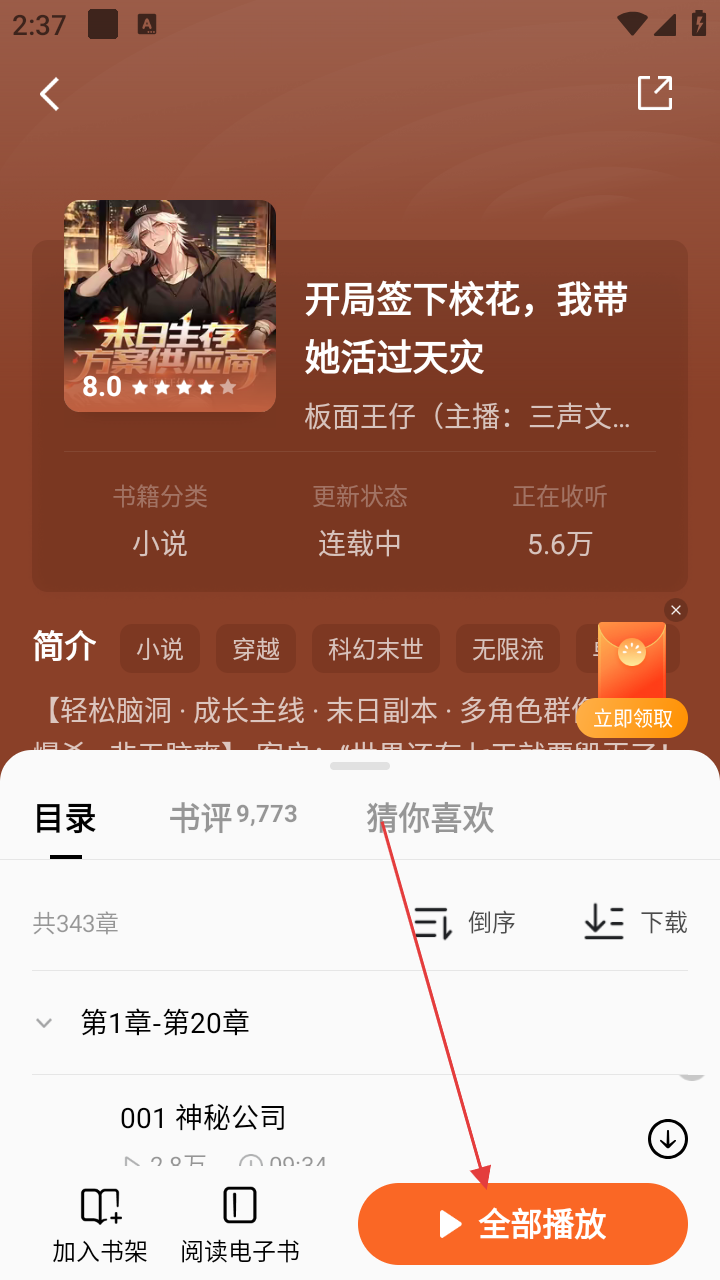The height and width of the screenshot is (1280, 720).
Task: Share this audiobook
Action: tap(655, 93)
